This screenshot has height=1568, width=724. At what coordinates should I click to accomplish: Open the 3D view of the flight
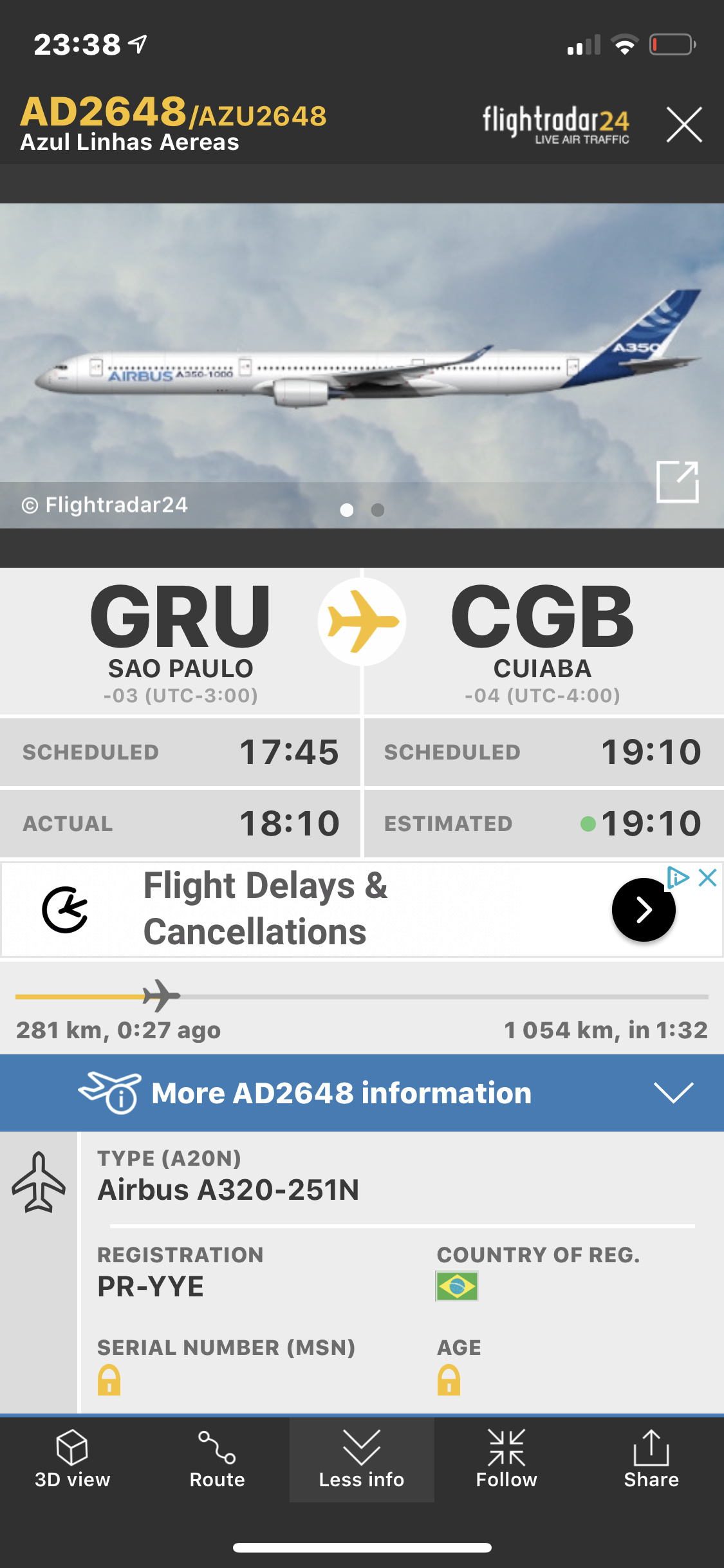[x=72, y=1460]
